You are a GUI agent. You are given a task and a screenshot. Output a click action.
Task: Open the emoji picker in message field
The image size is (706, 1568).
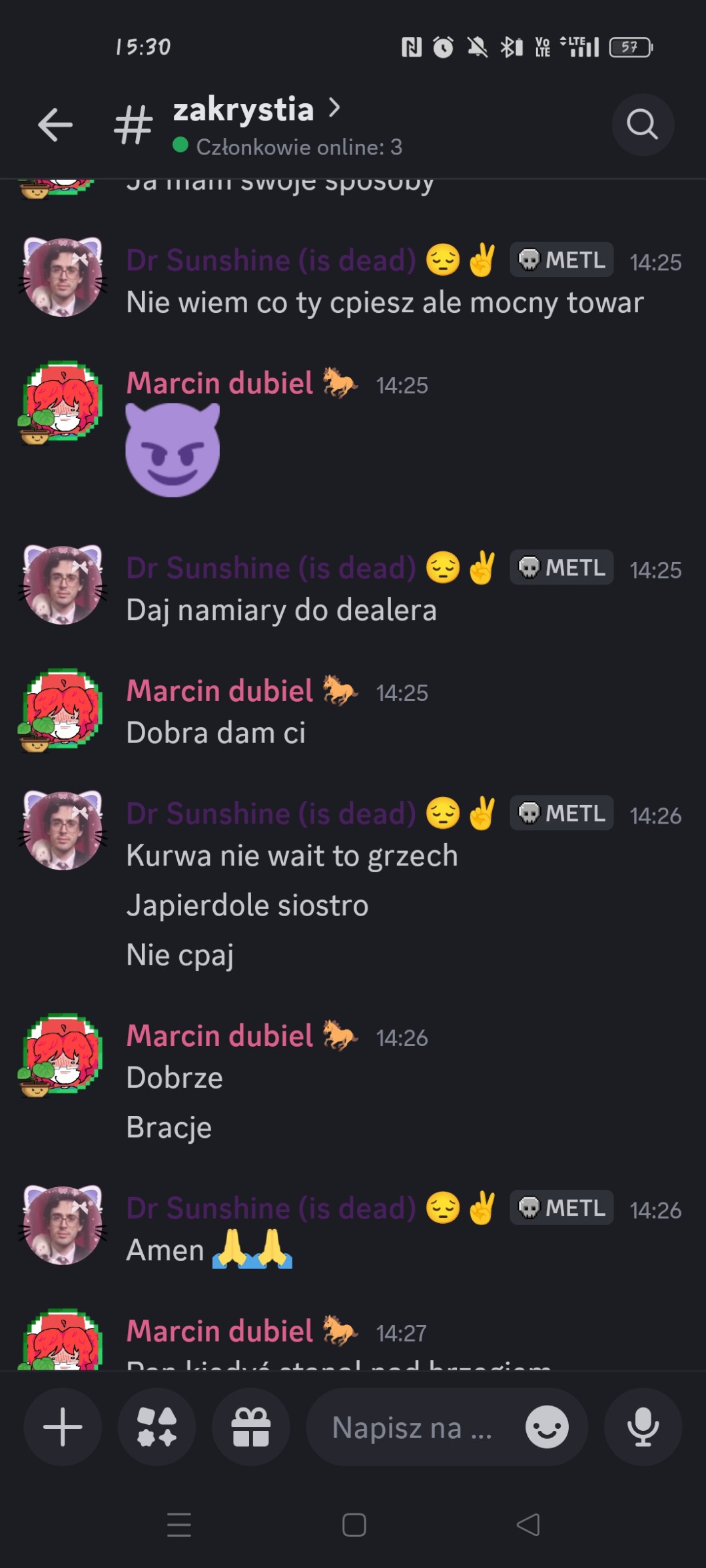pyautogui.click(x=547, y=1427)
